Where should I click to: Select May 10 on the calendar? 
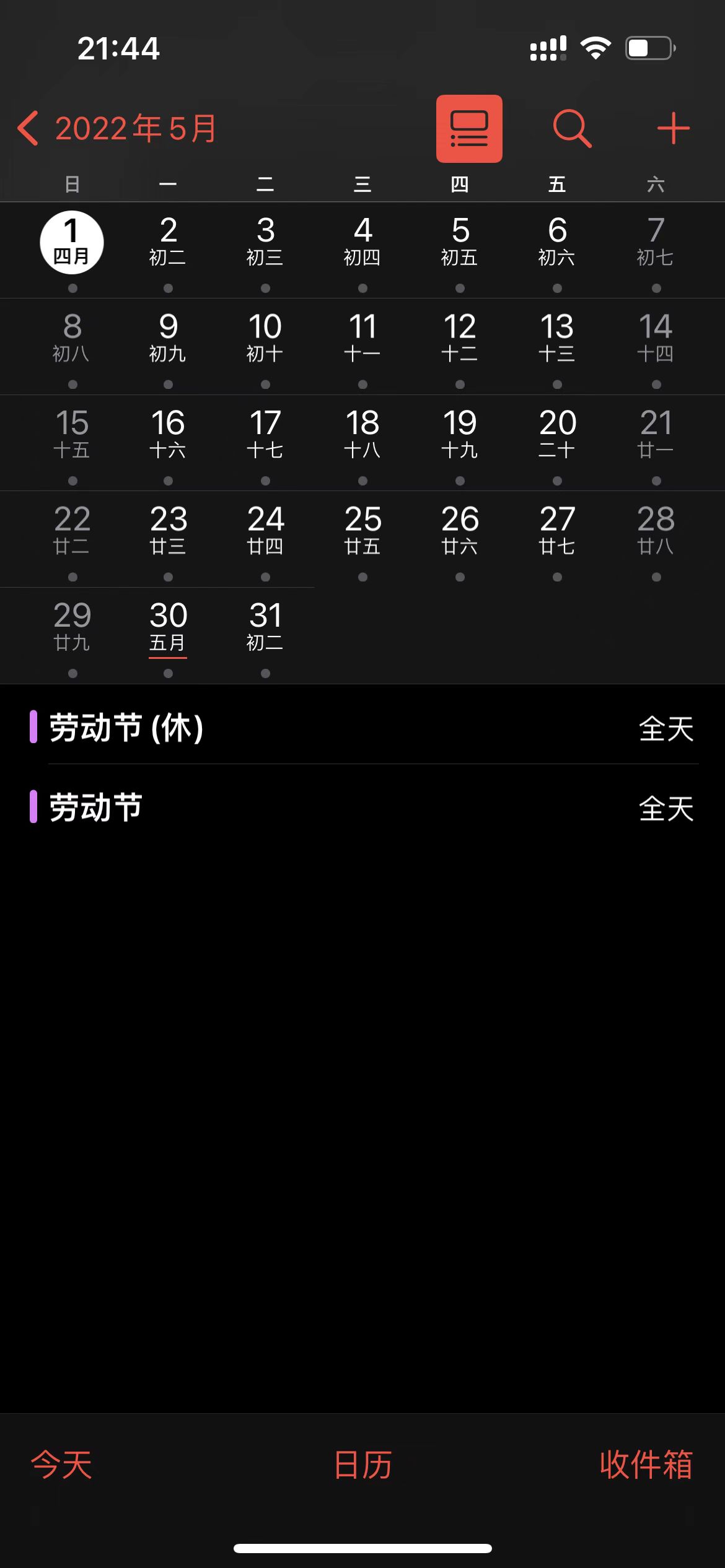point(265,338)
